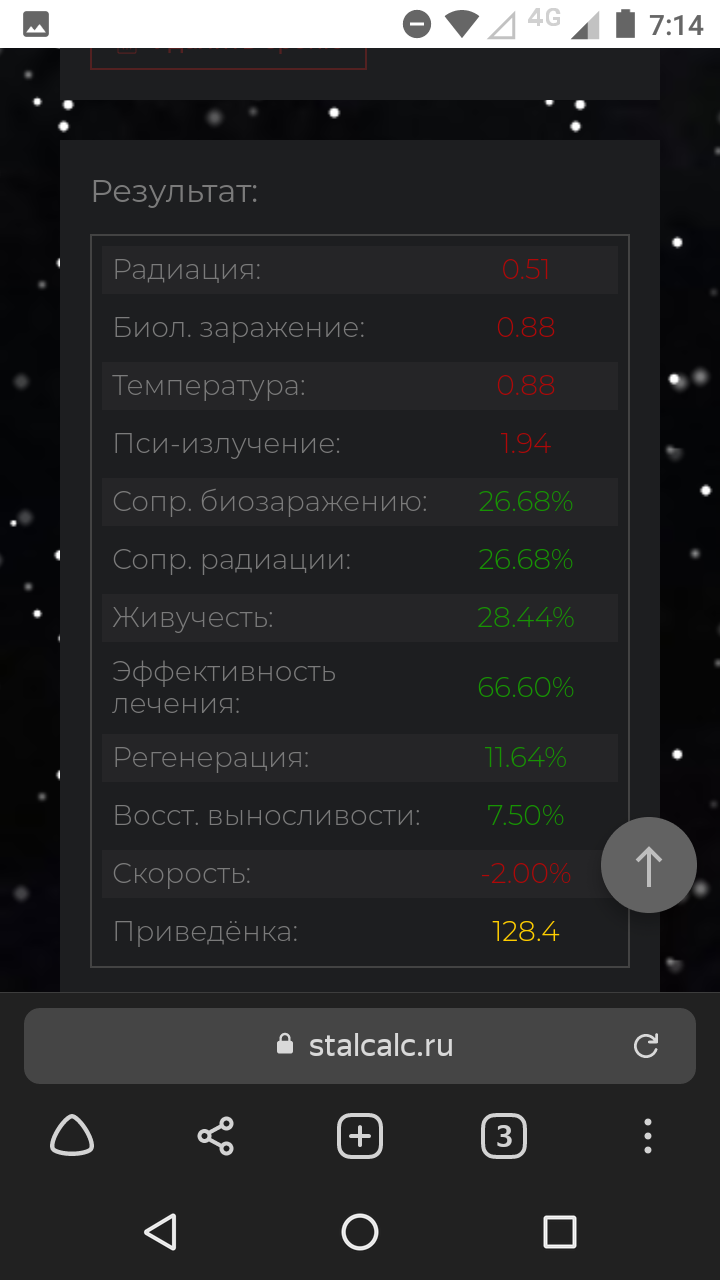Add a new browser tab

(x=360, y=1136)
